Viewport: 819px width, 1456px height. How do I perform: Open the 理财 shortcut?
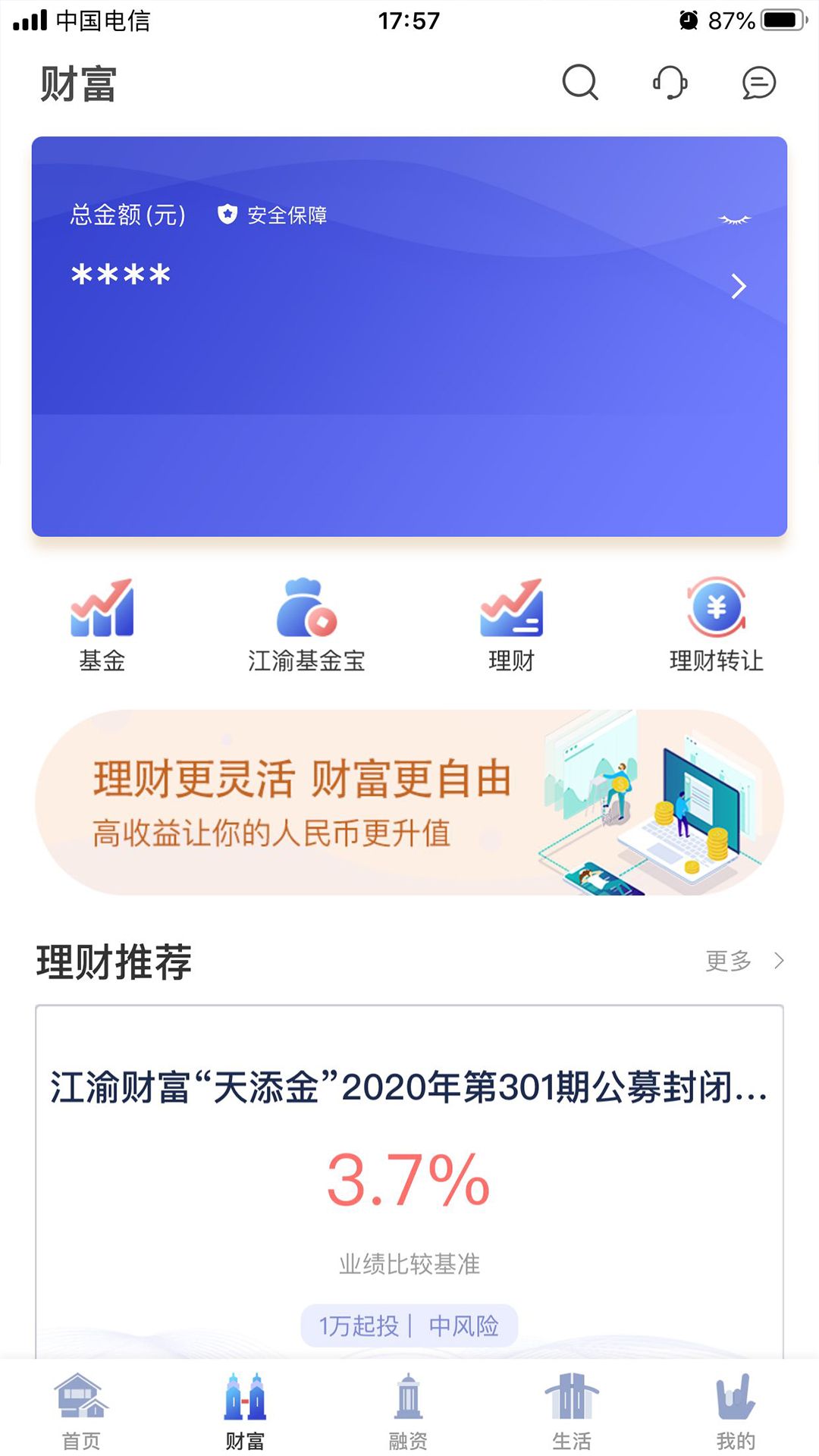pyautogui.click(x=512, y=626)
